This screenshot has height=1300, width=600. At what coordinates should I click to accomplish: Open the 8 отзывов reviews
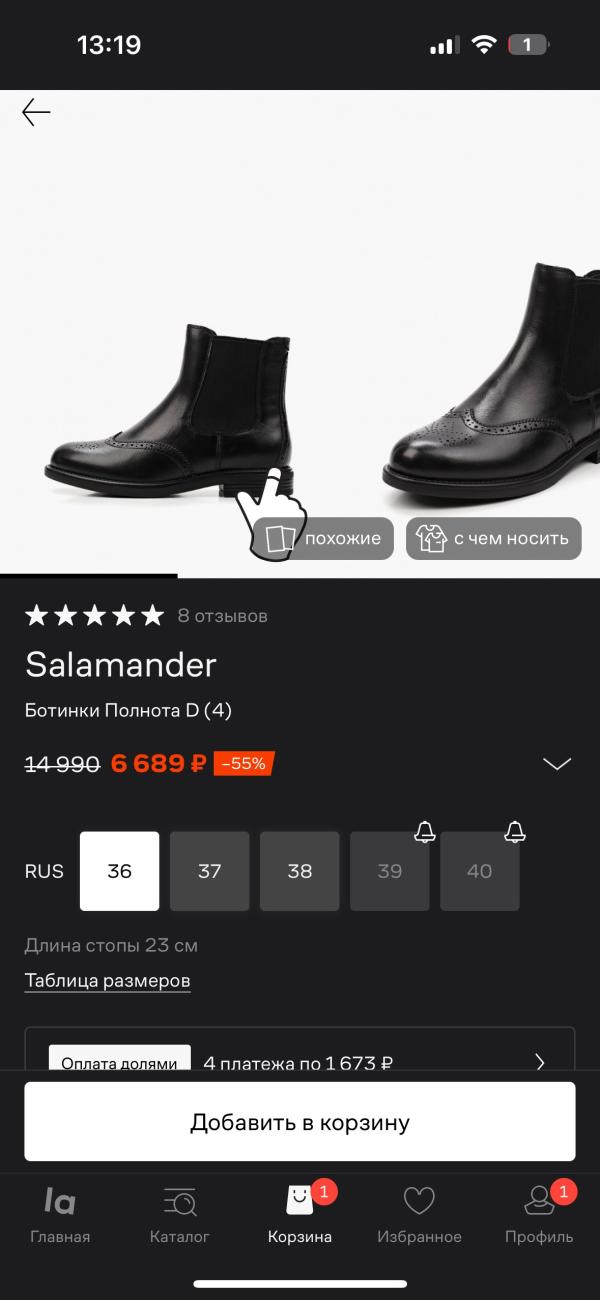click(x=222, y=616)
